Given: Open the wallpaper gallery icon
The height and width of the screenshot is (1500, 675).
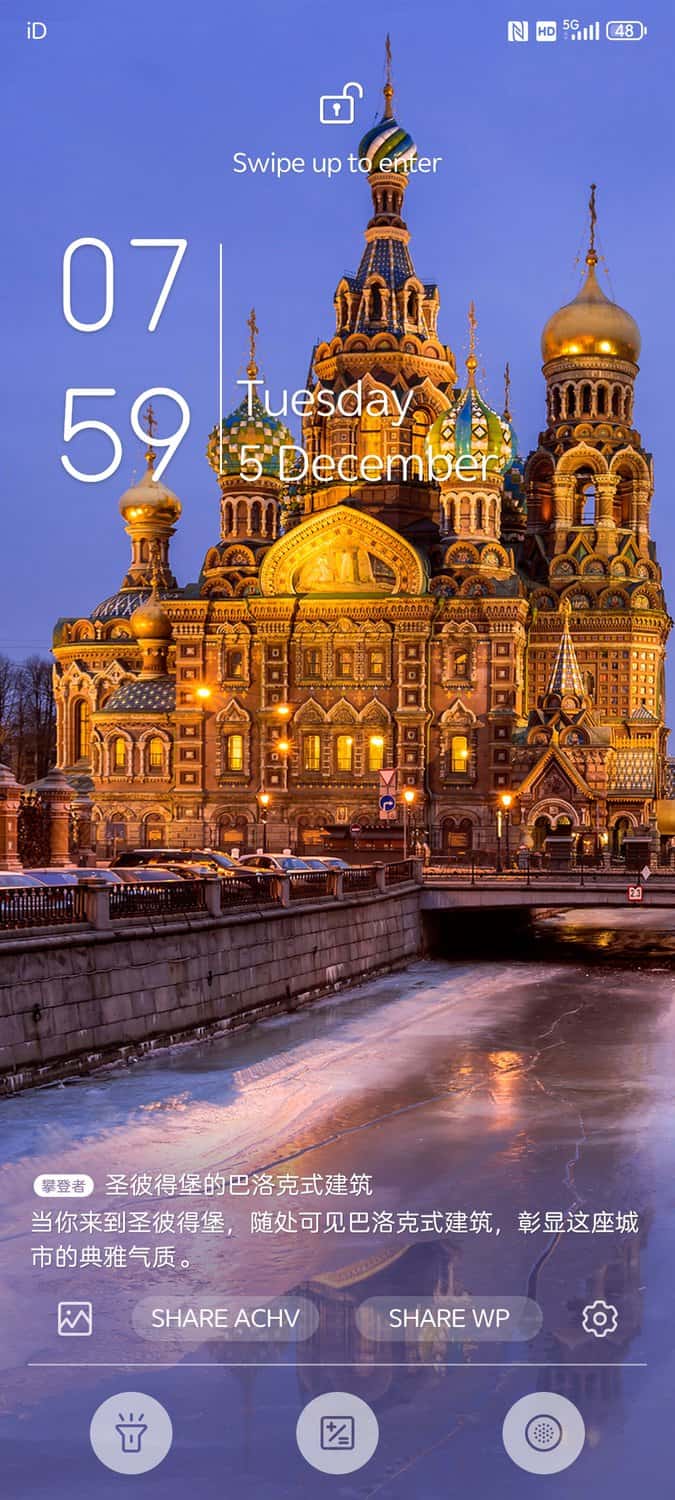Looking at the screenshot, I should (x=75, y=1319).
